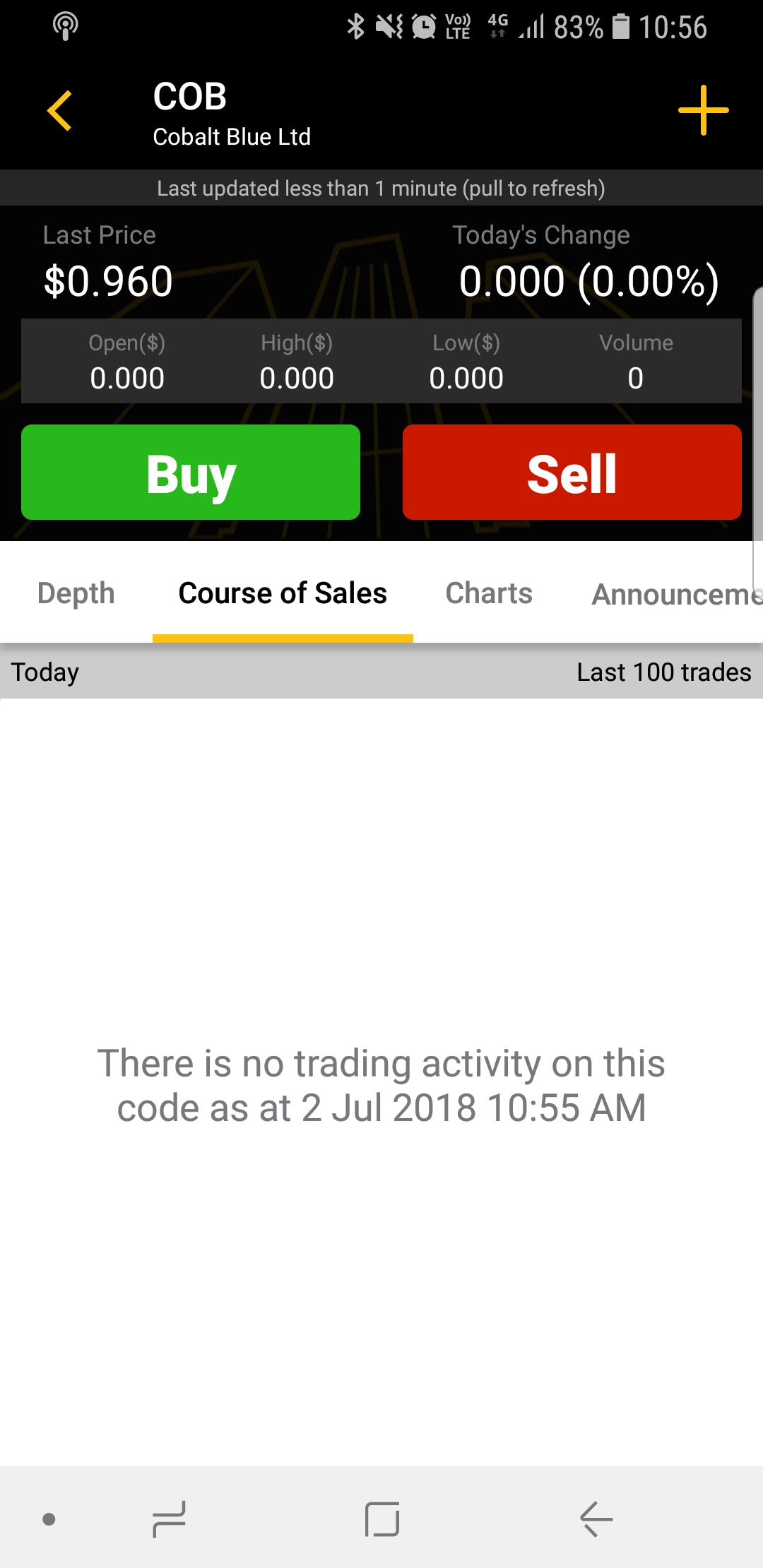Open the Charts tab
The height and width of the screenshot is (1568, 763).
[x=489, y=593]
